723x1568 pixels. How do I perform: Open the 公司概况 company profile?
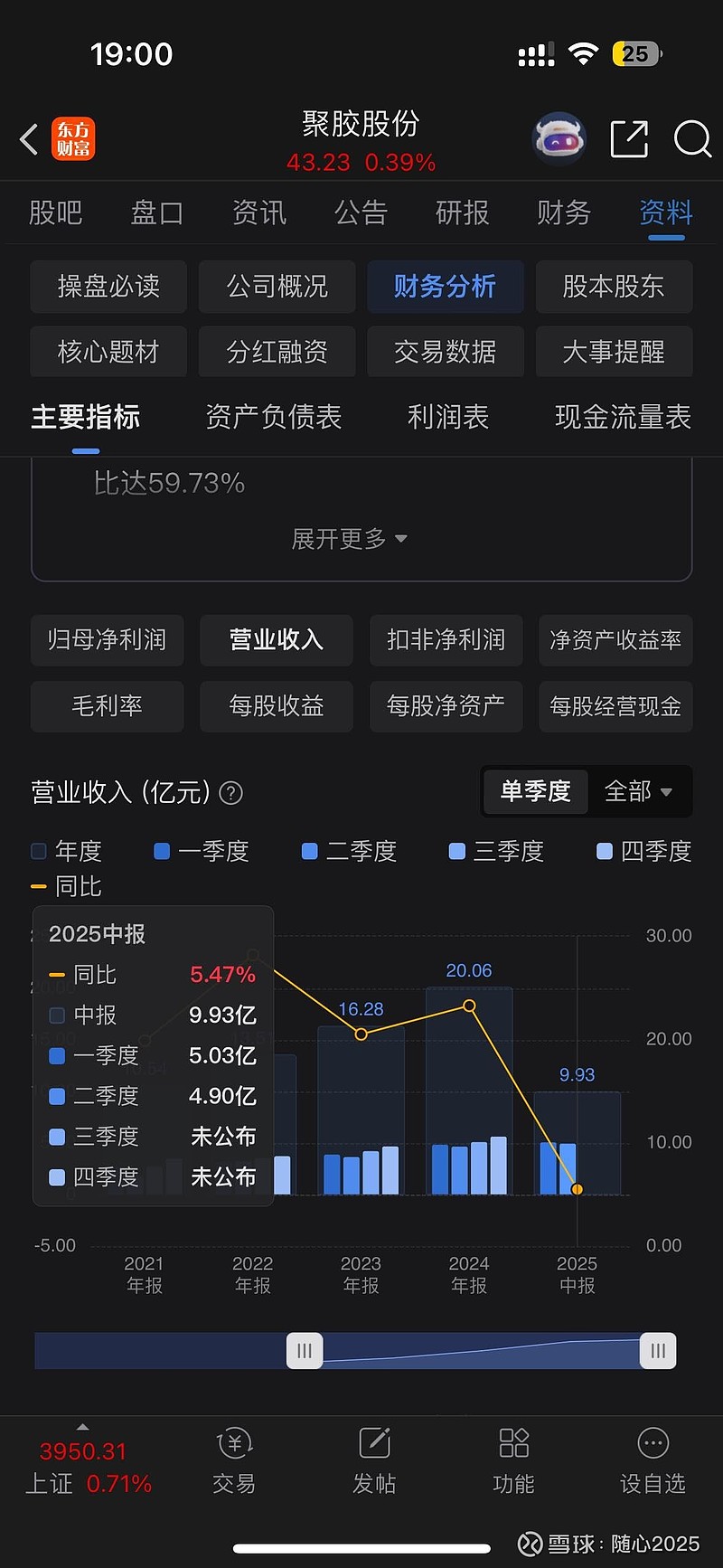tap(277, 287)
